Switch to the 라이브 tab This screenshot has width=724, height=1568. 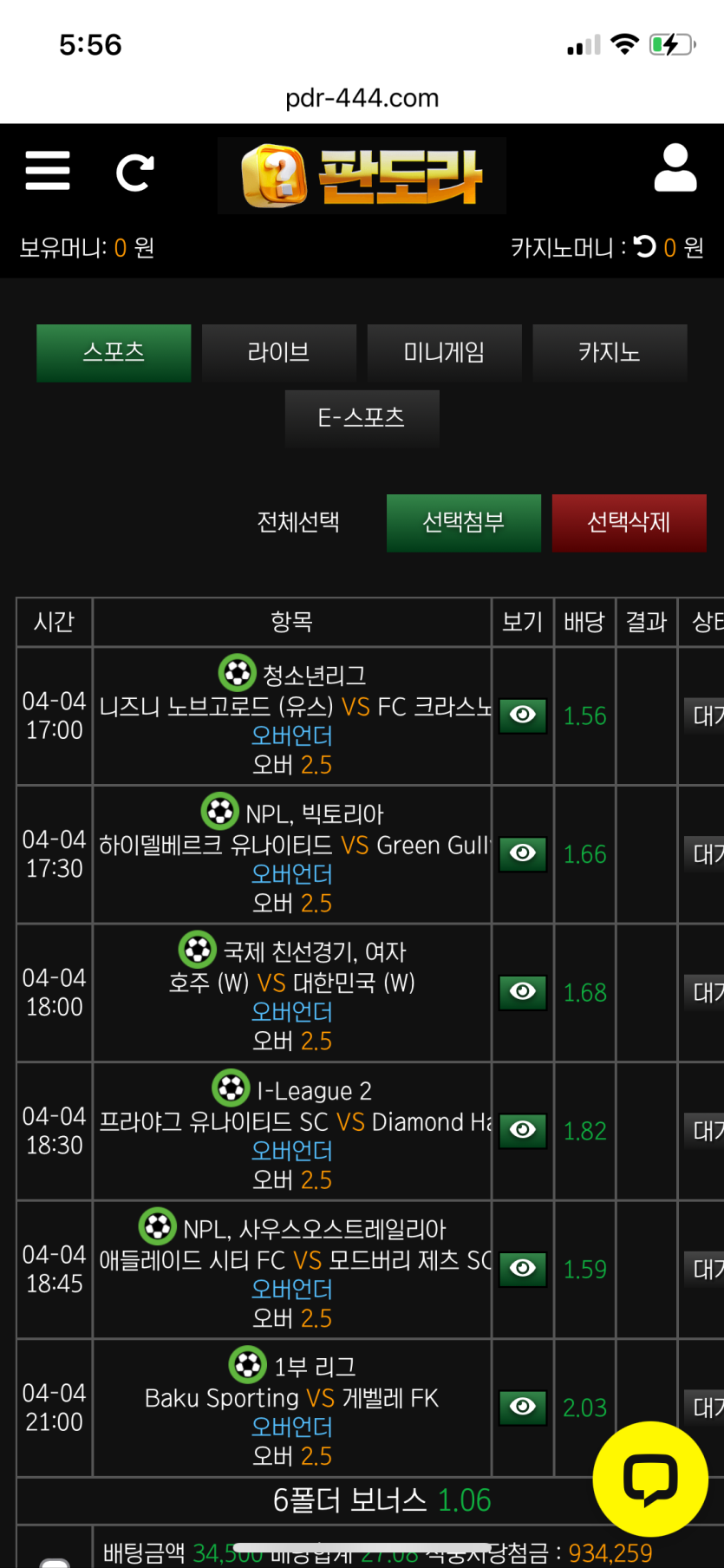point(278,353)
